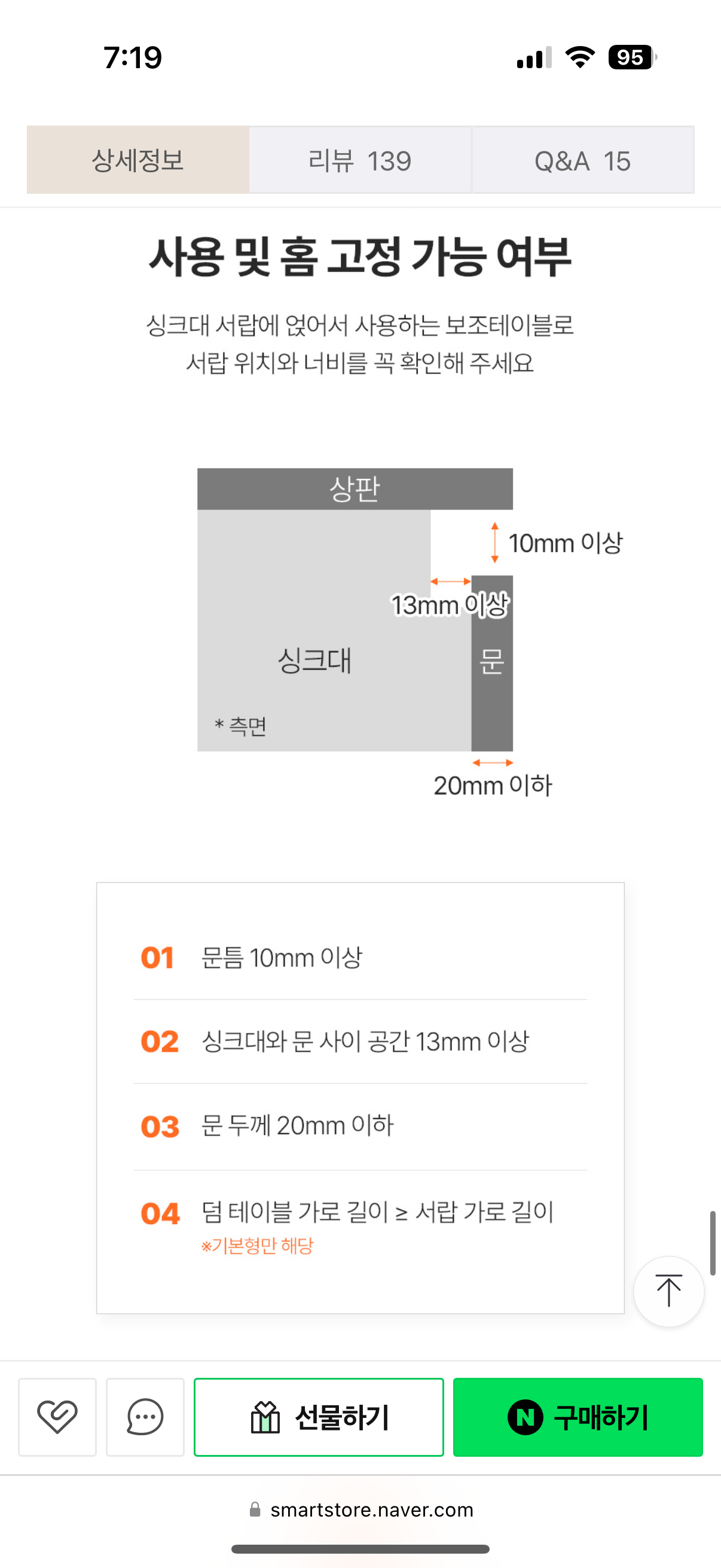Jump back to top with arrow button

point(668,1291)
